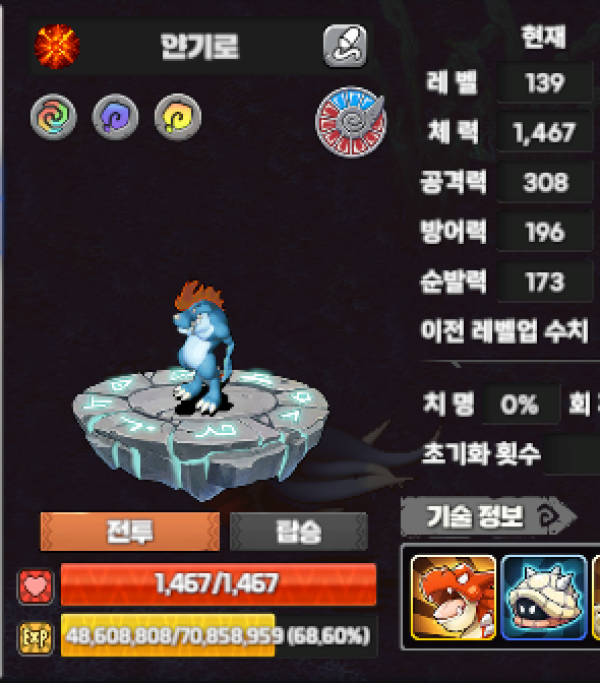Tap the spiked shell skill icon

tap(544, 599)
